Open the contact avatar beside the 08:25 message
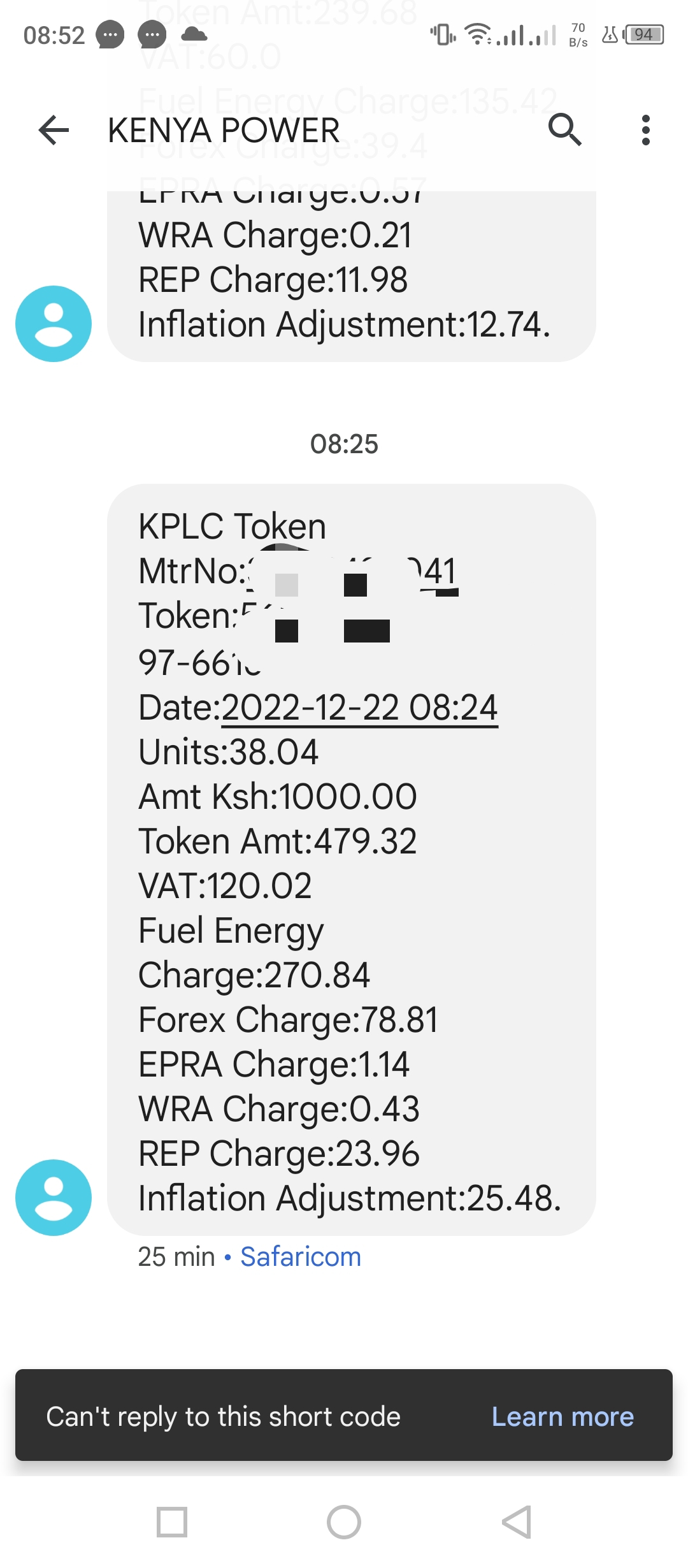The height and width of the screenshot is (1568, 688). pos(54,1197)
